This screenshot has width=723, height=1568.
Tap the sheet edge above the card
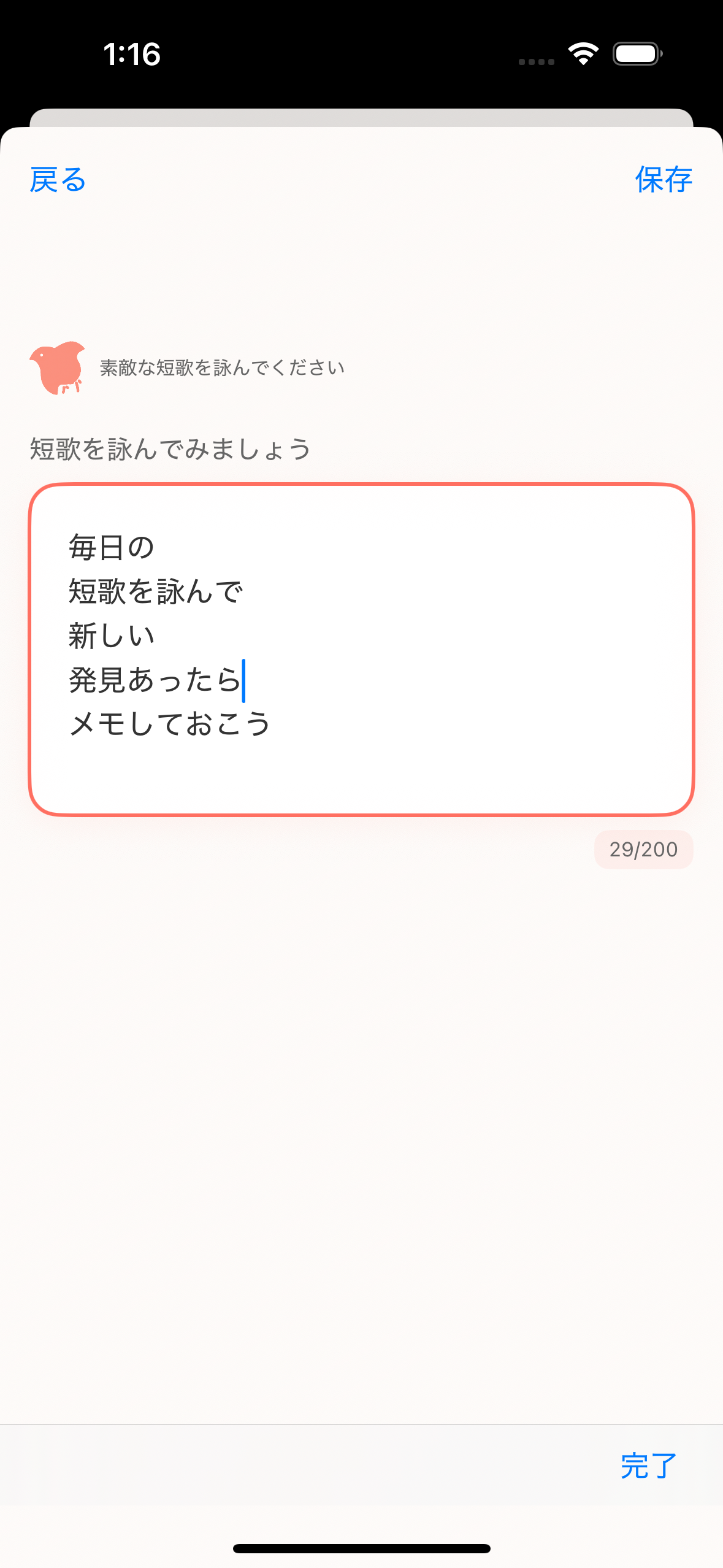click(x=361, y=117)
